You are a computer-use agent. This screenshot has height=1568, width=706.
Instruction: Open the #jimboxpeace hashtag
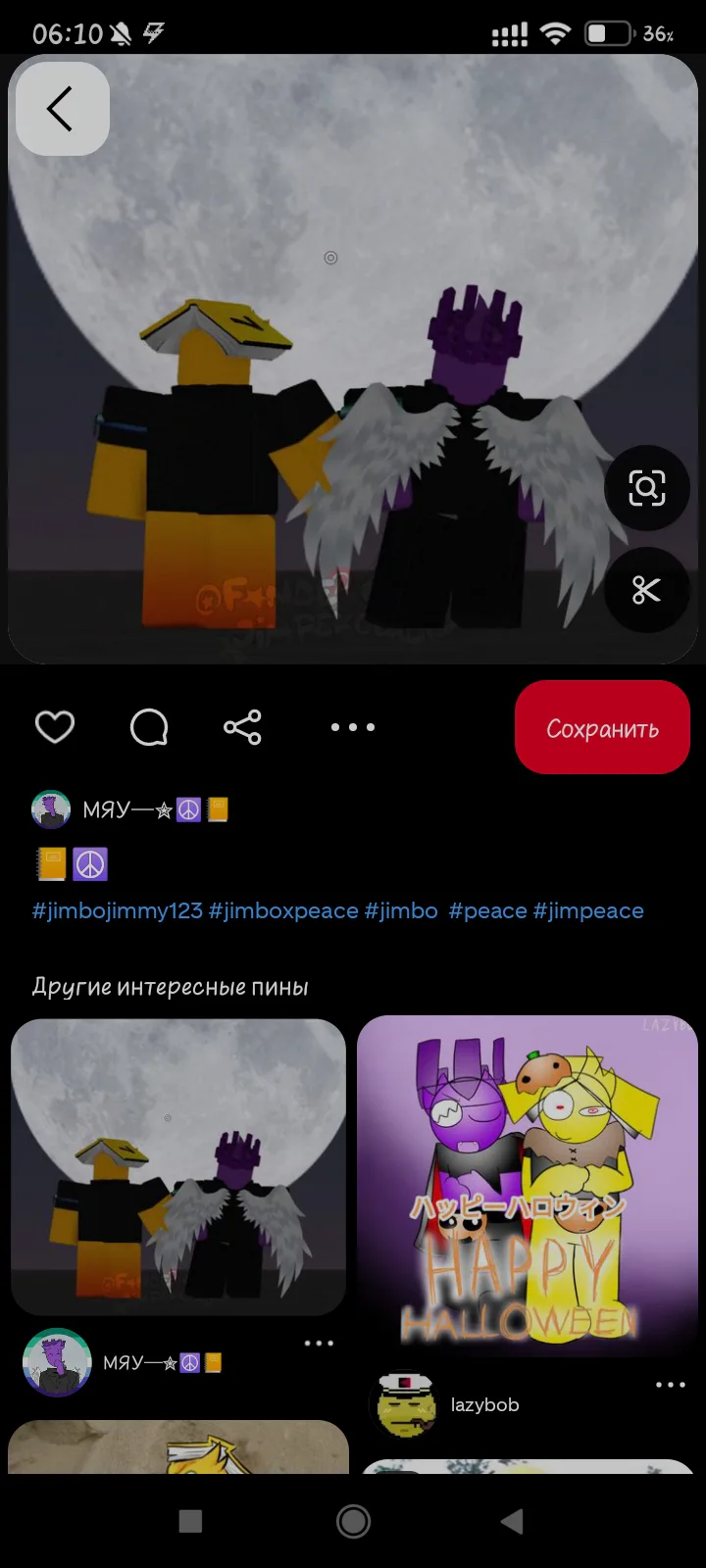coord(283,910)
